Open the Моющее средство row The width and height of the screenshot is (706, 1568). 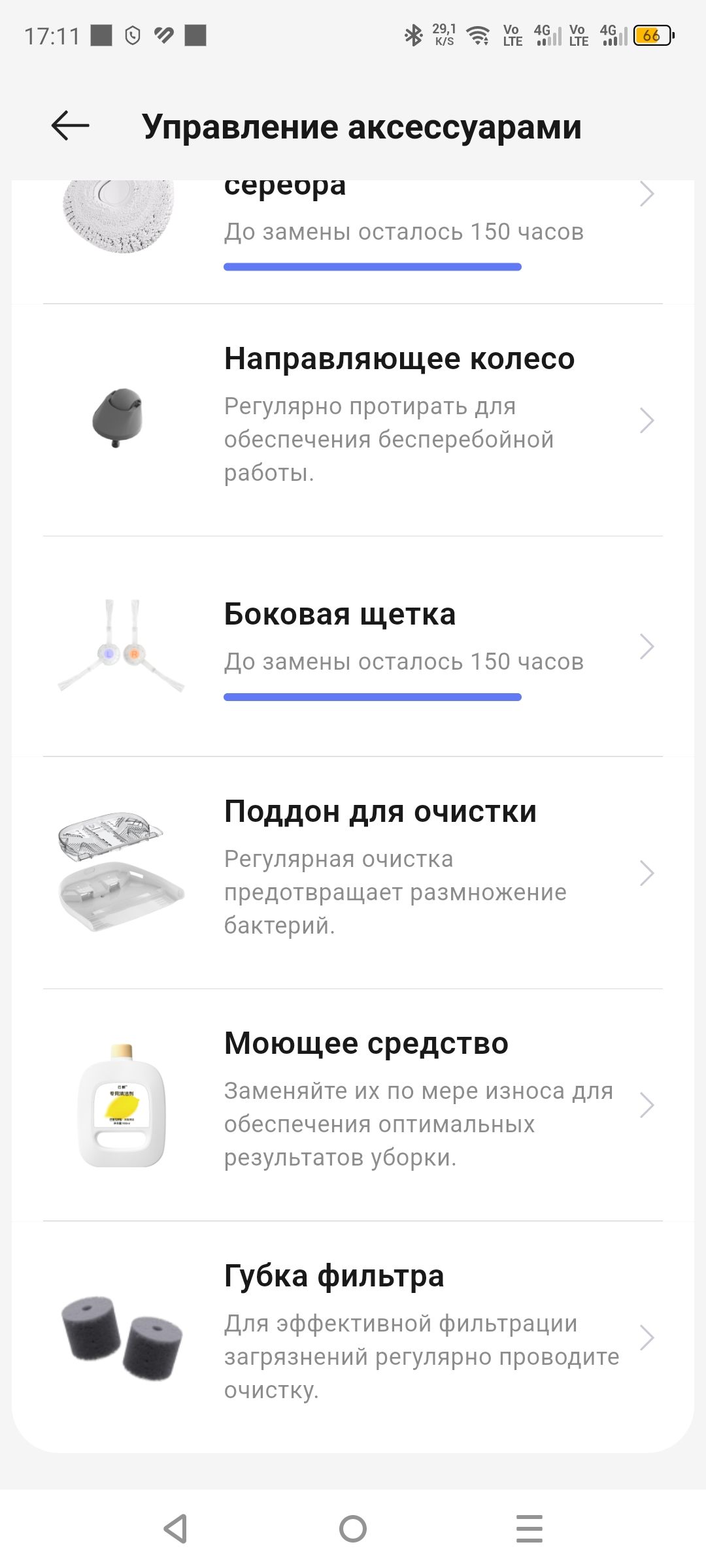pos(353,1105)
